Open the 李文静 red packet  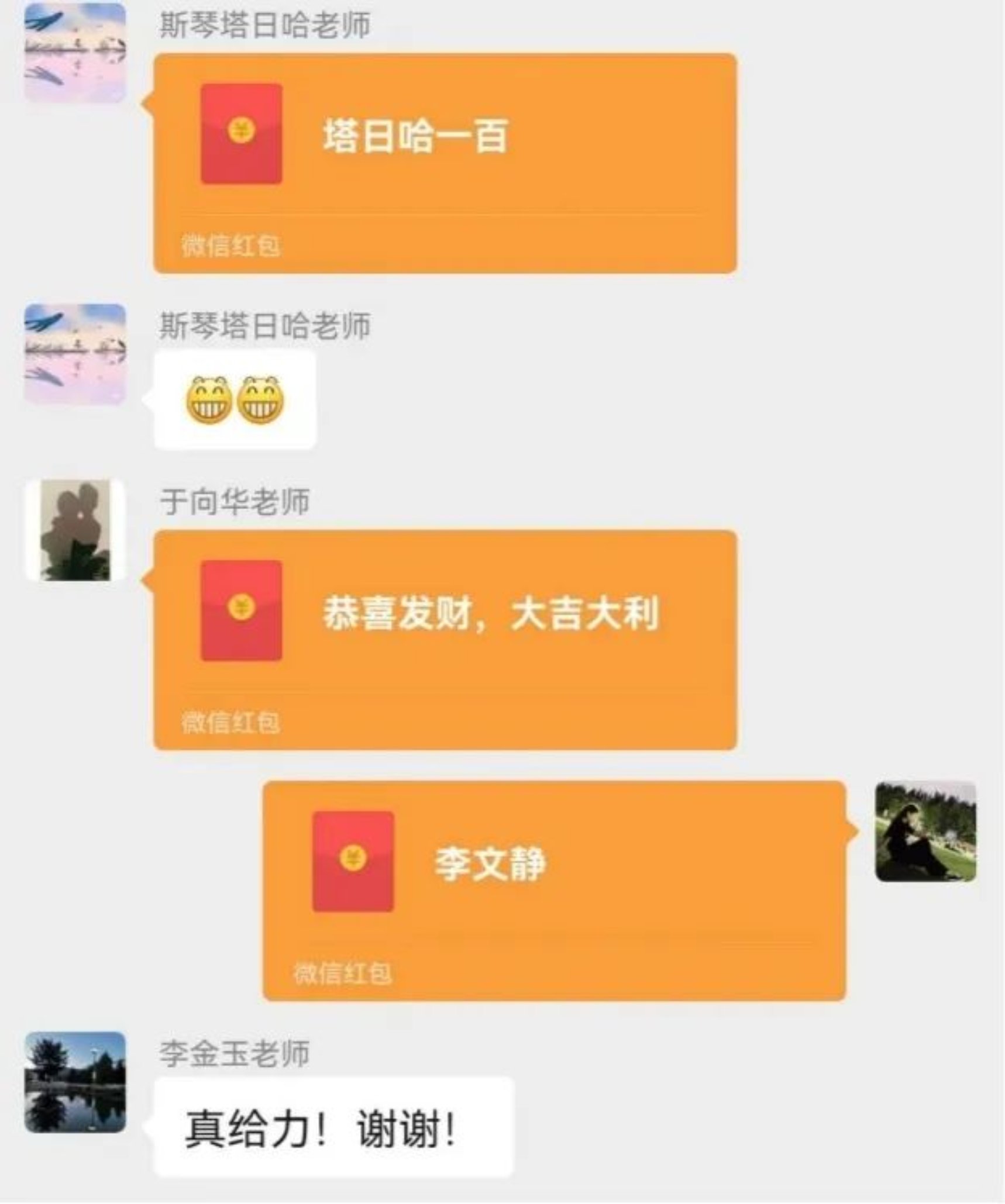point(554,890)
